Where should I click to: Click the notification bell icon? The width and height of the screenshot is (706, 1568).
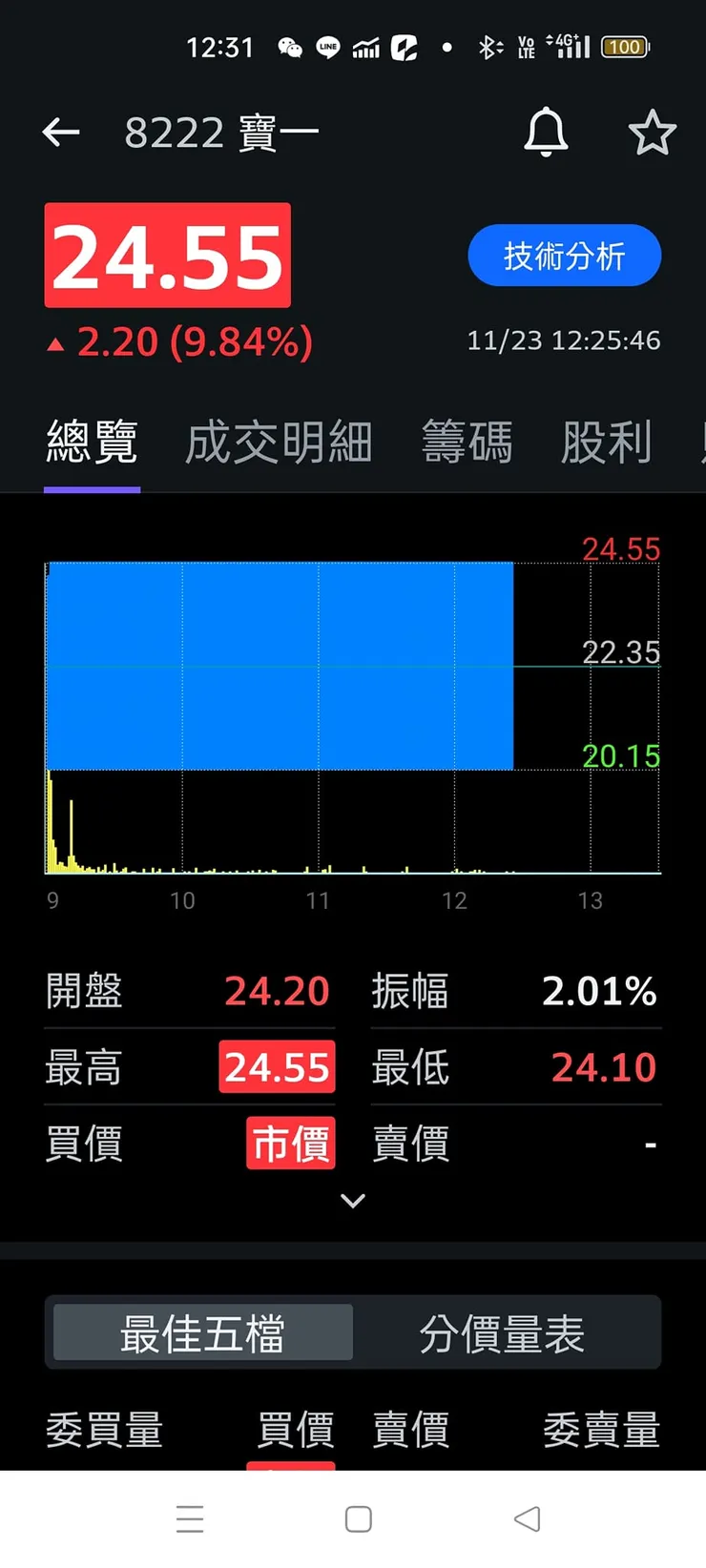(x=545, y=133)
